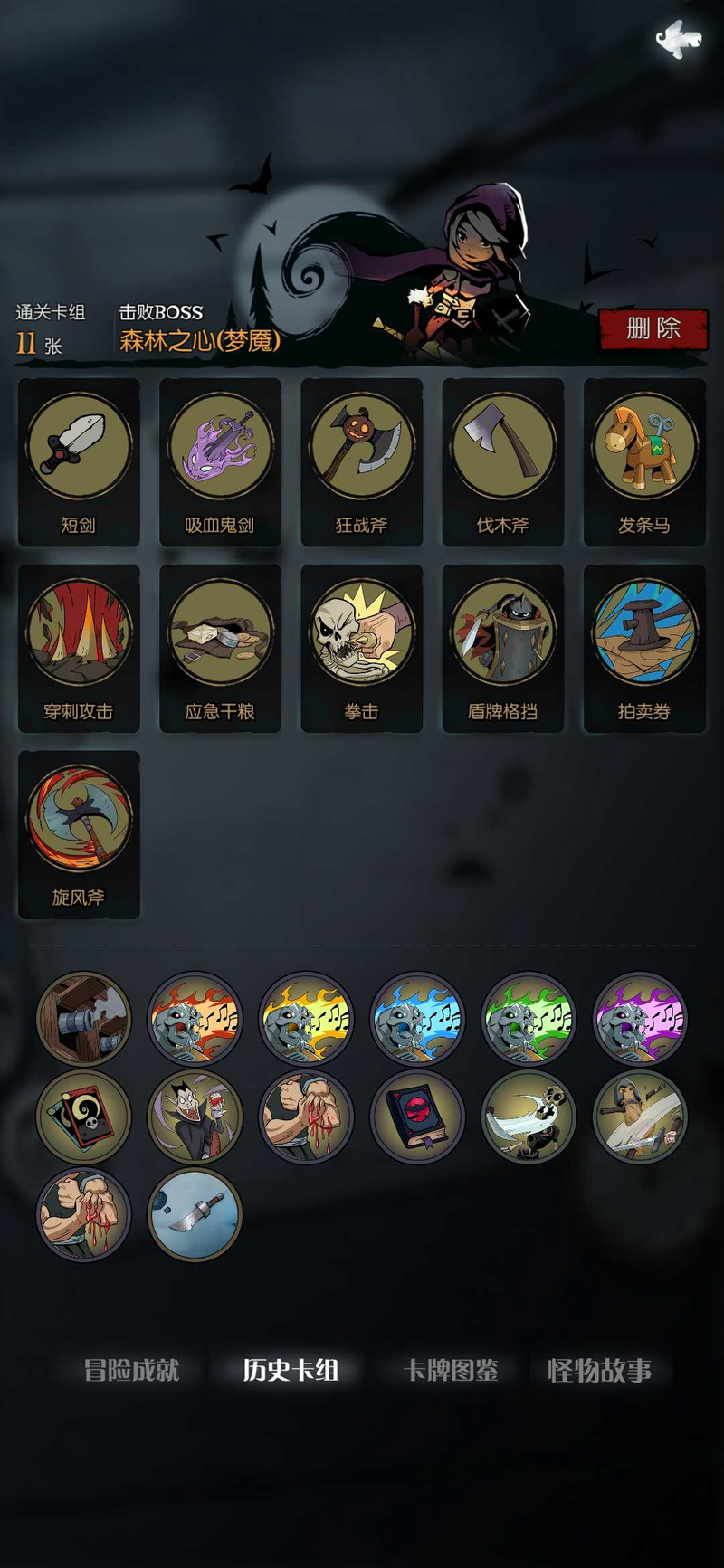Open the 拳击 card
The image size is (724, 1568).
pyautogui.click(x=361, y=648)
